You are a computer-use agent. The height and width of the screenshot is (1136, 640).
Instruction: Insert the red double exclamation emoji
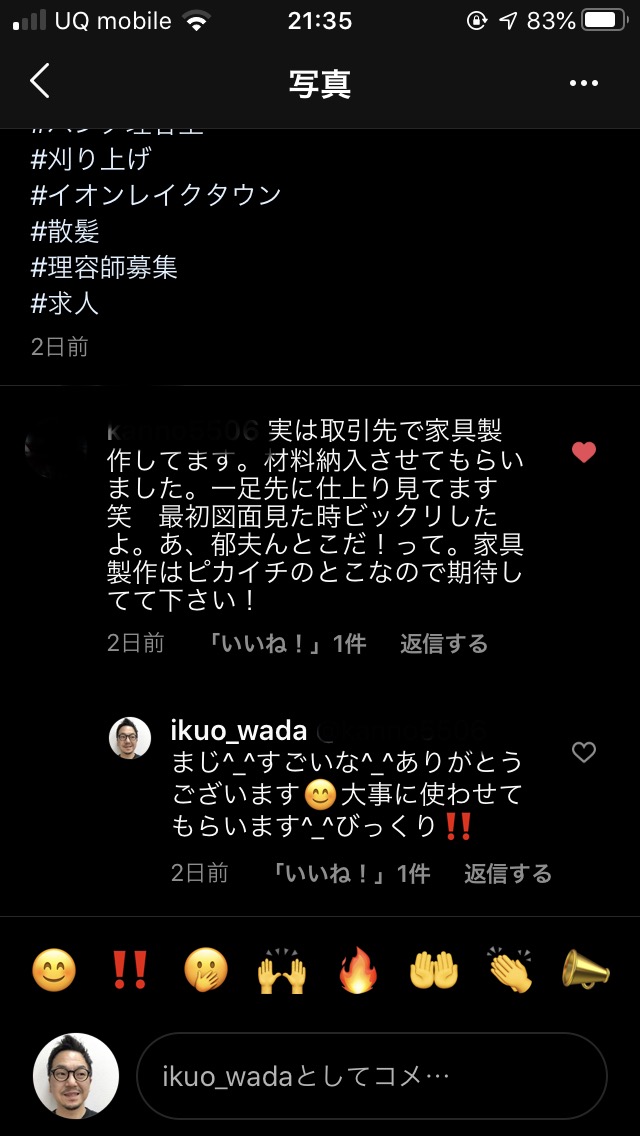click(130, 970)
